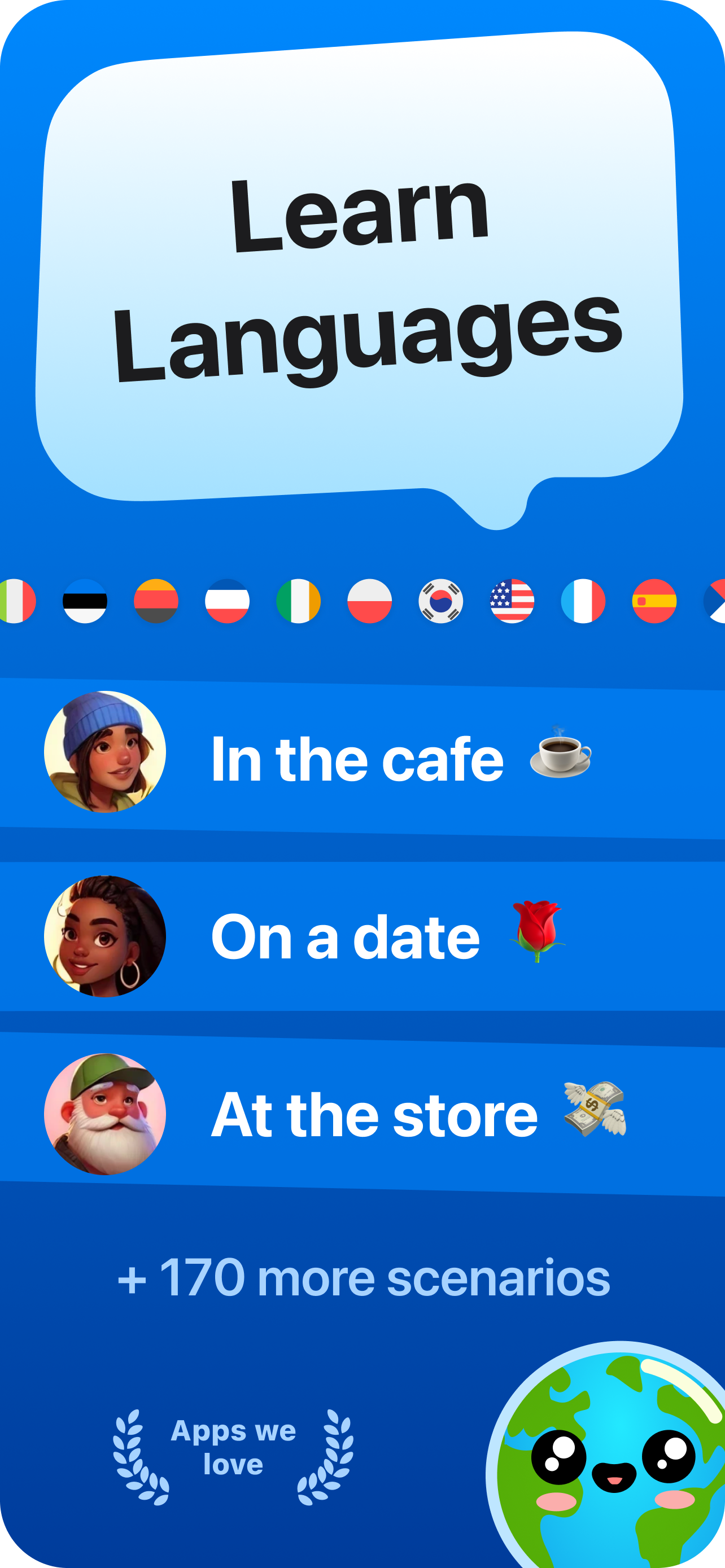Select the French flag

583,604
